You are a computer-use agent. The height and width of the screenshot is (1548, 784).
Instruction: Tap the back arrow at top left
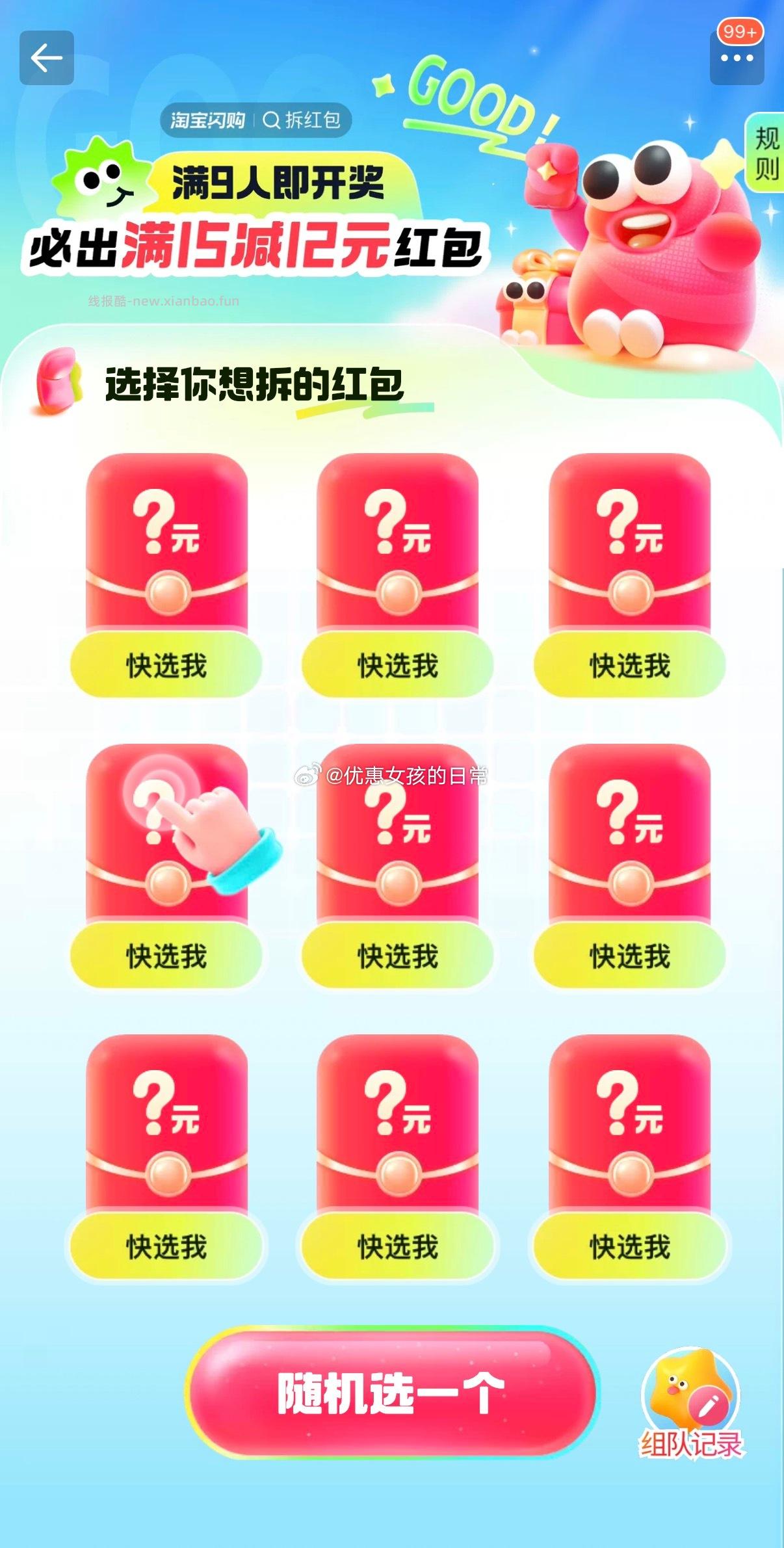(x=46, y=59)
